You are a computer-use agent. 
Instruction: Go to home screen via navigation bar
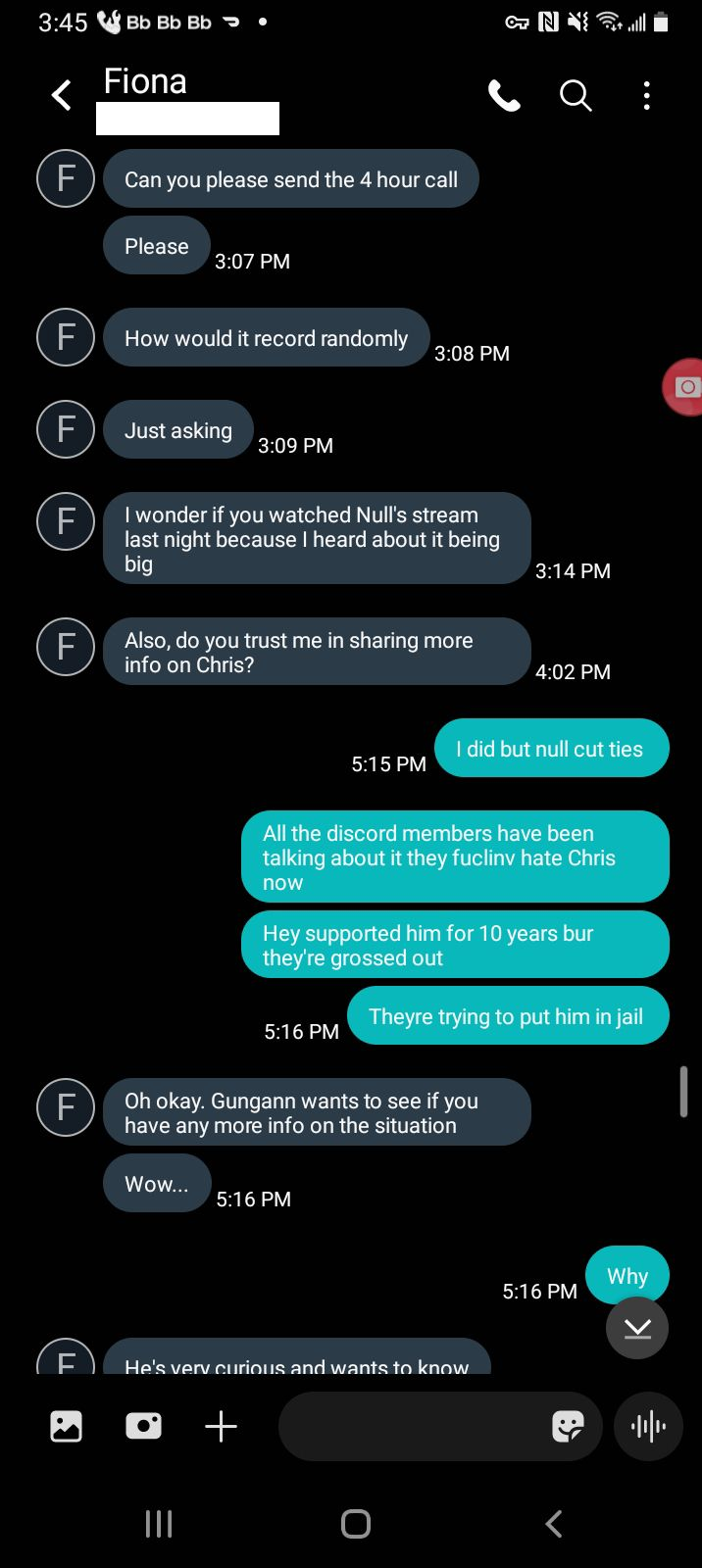(x=355, y=1524)
